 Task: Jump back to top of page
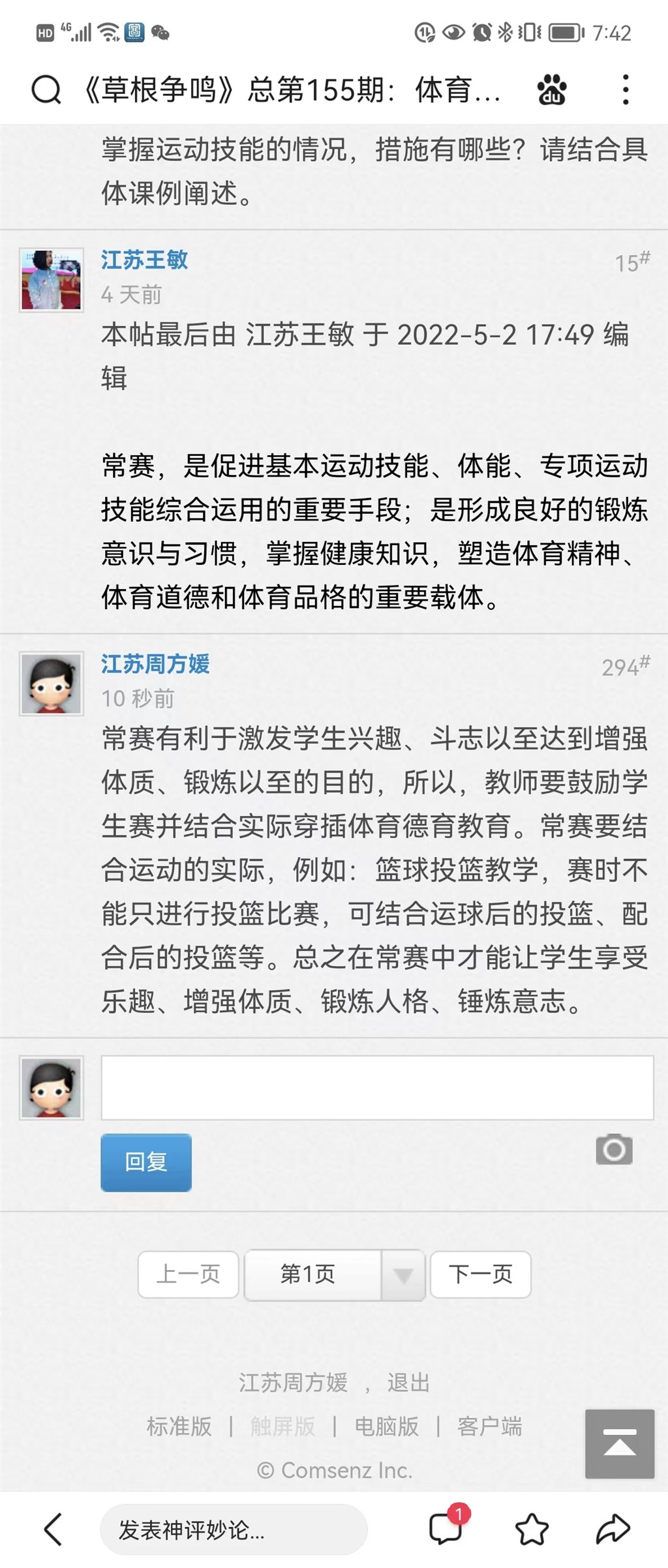(619, 1443)
